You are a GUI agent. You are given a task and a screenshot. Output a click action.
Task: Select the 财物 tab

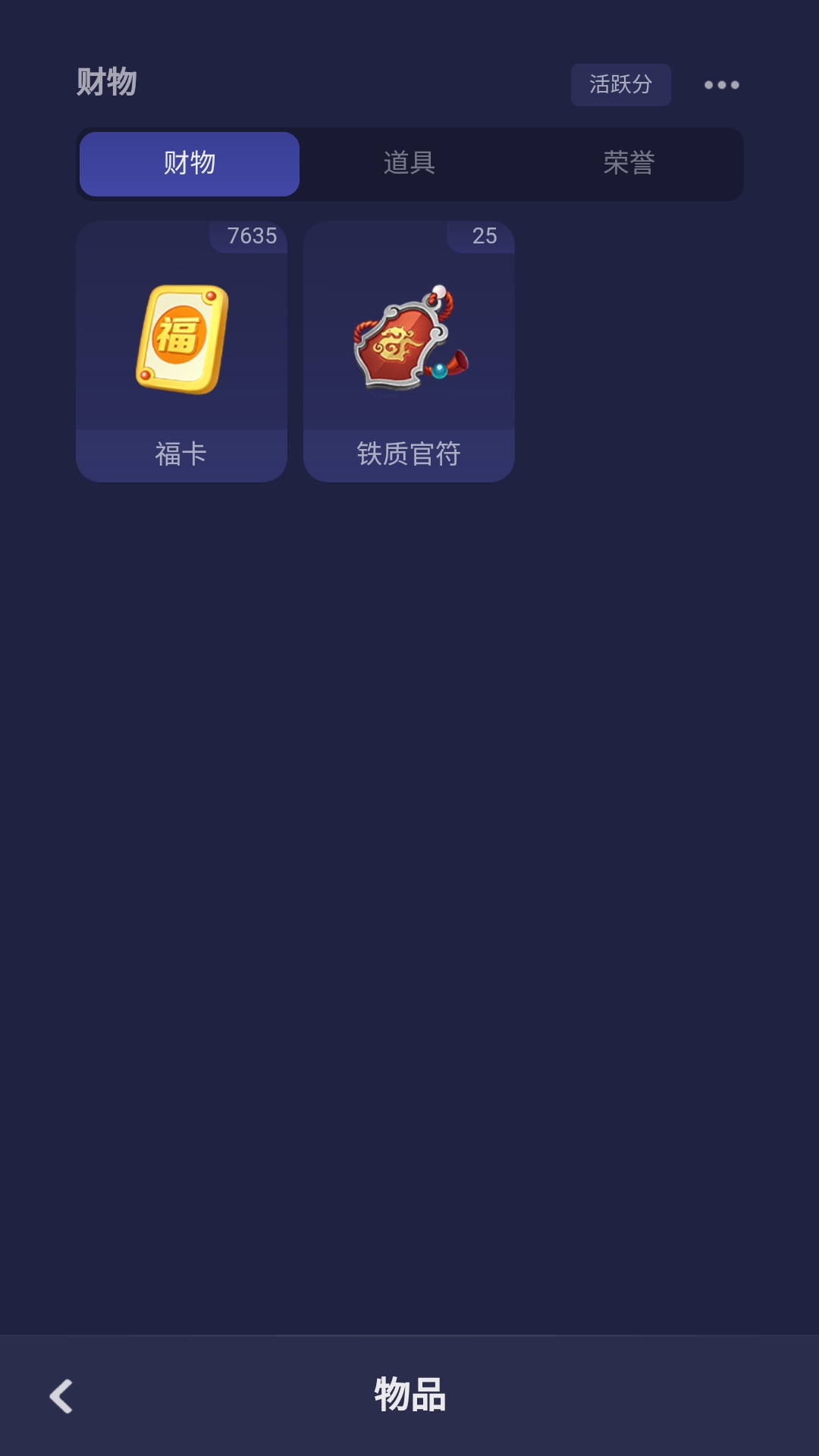[190, 164]
